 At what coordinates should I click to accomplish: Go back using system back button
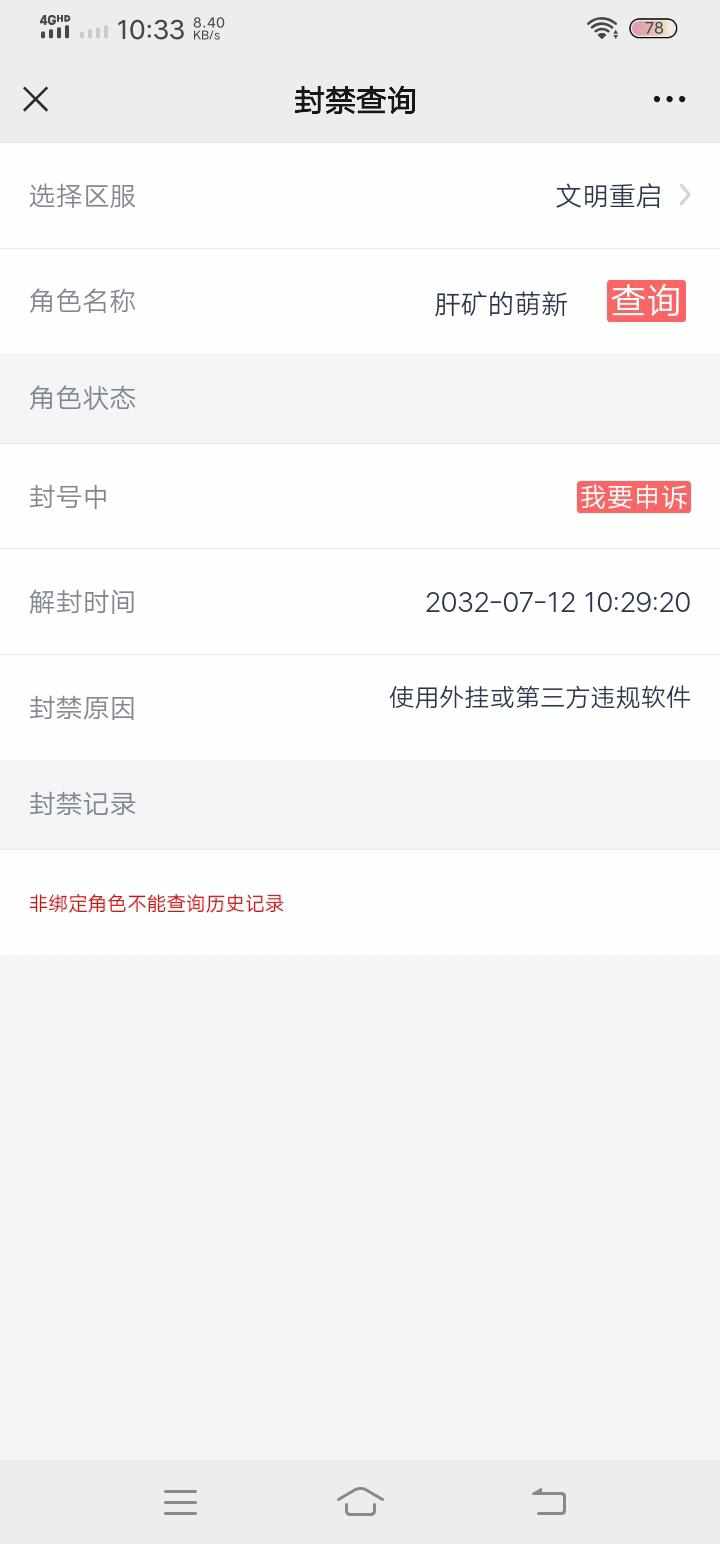[x=549, y=1501]
